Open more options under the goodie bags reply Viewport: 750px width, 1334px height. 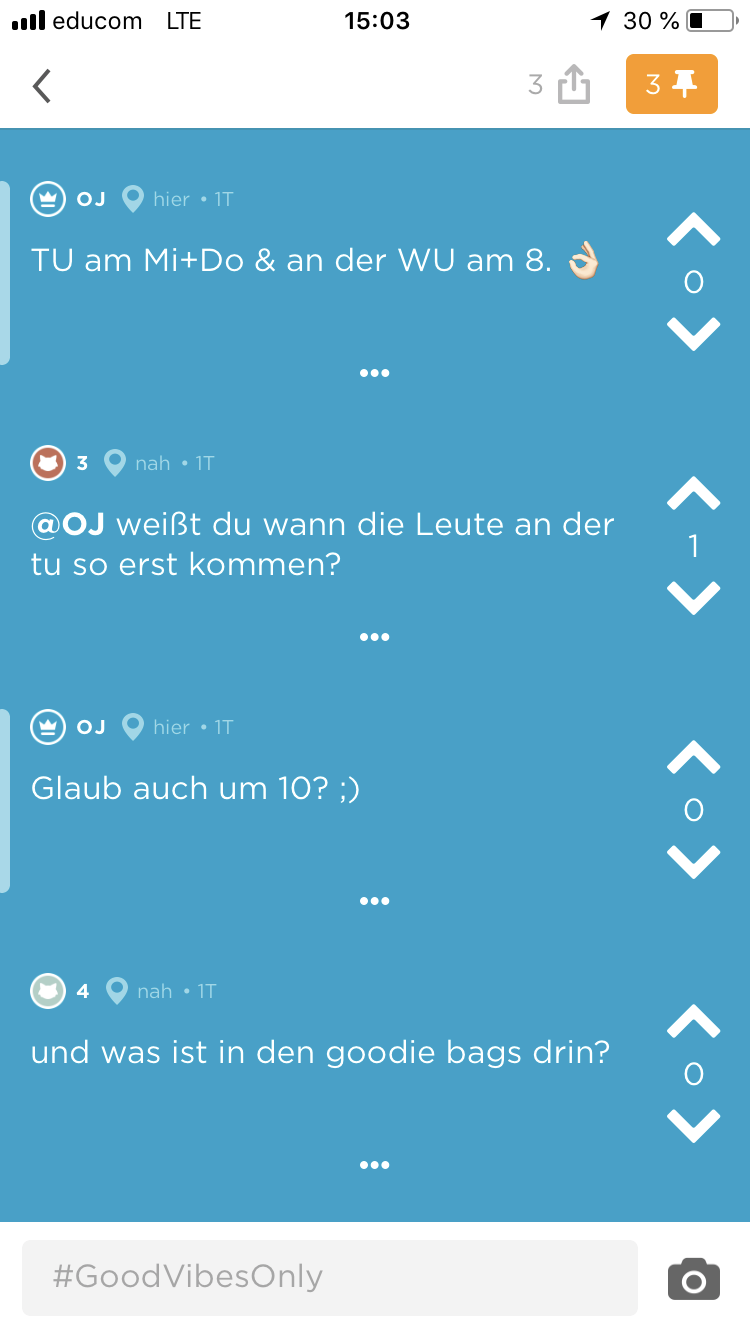374,1165
